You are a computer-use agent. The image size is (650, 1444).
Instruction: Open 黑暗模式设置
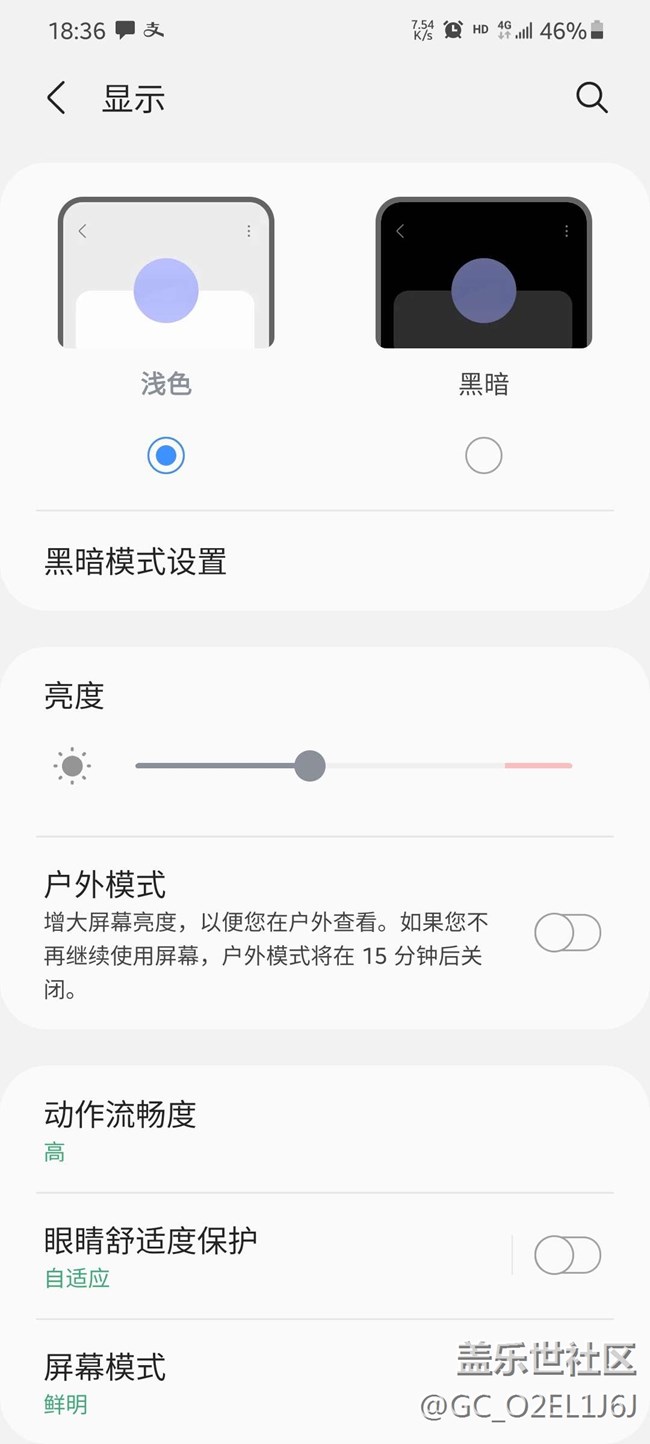[325, 561]
